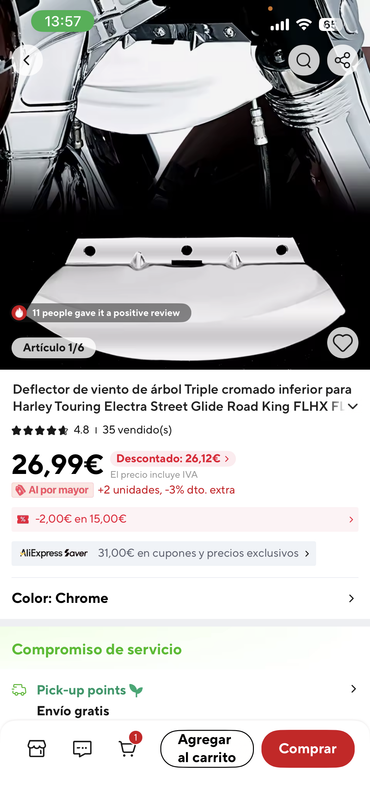Image resolution: width=370 pixels, height=800 pixels.
Task: Open AliExpress Saver coupons banner
Action: tap(164, 553)
